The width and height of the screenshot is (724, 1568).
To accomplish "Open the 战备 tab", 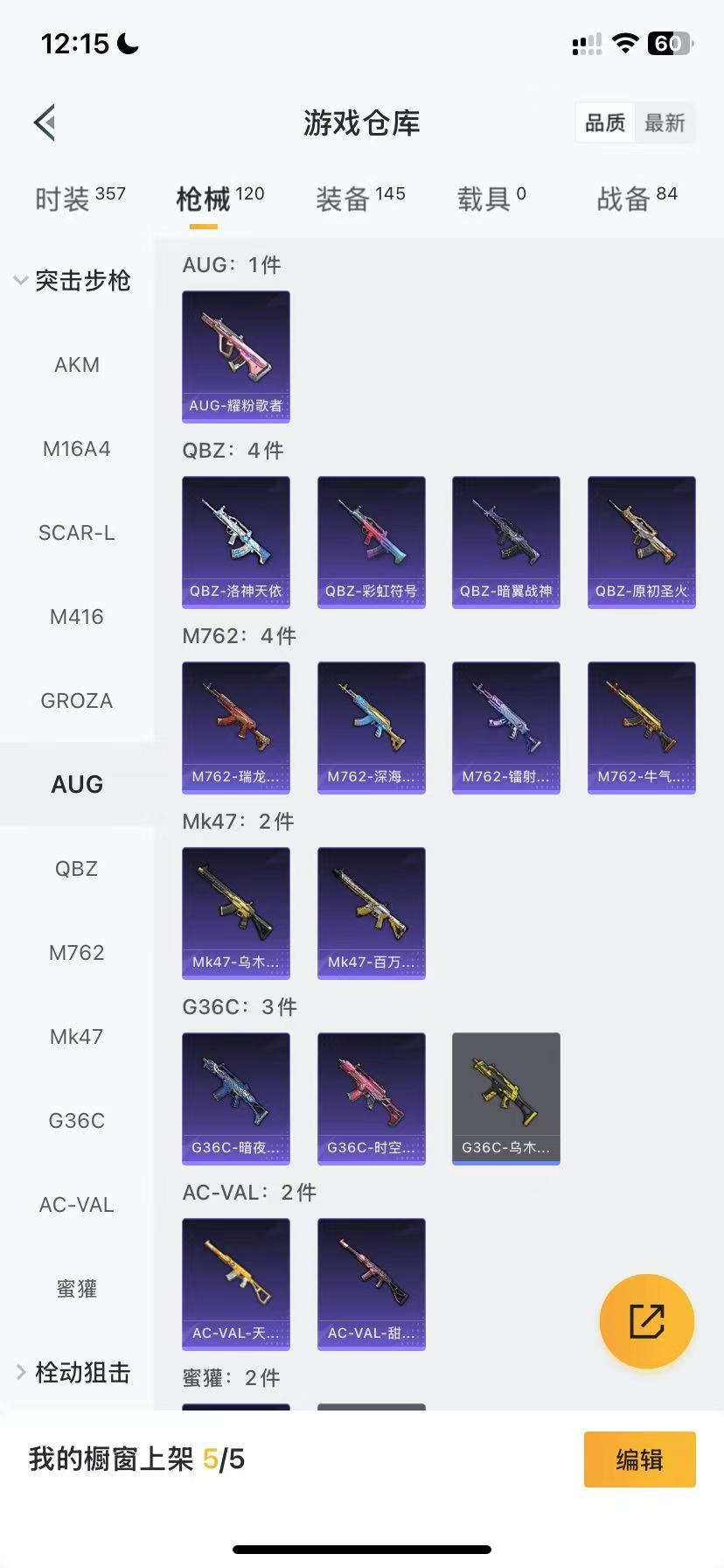I will point(637,199).
